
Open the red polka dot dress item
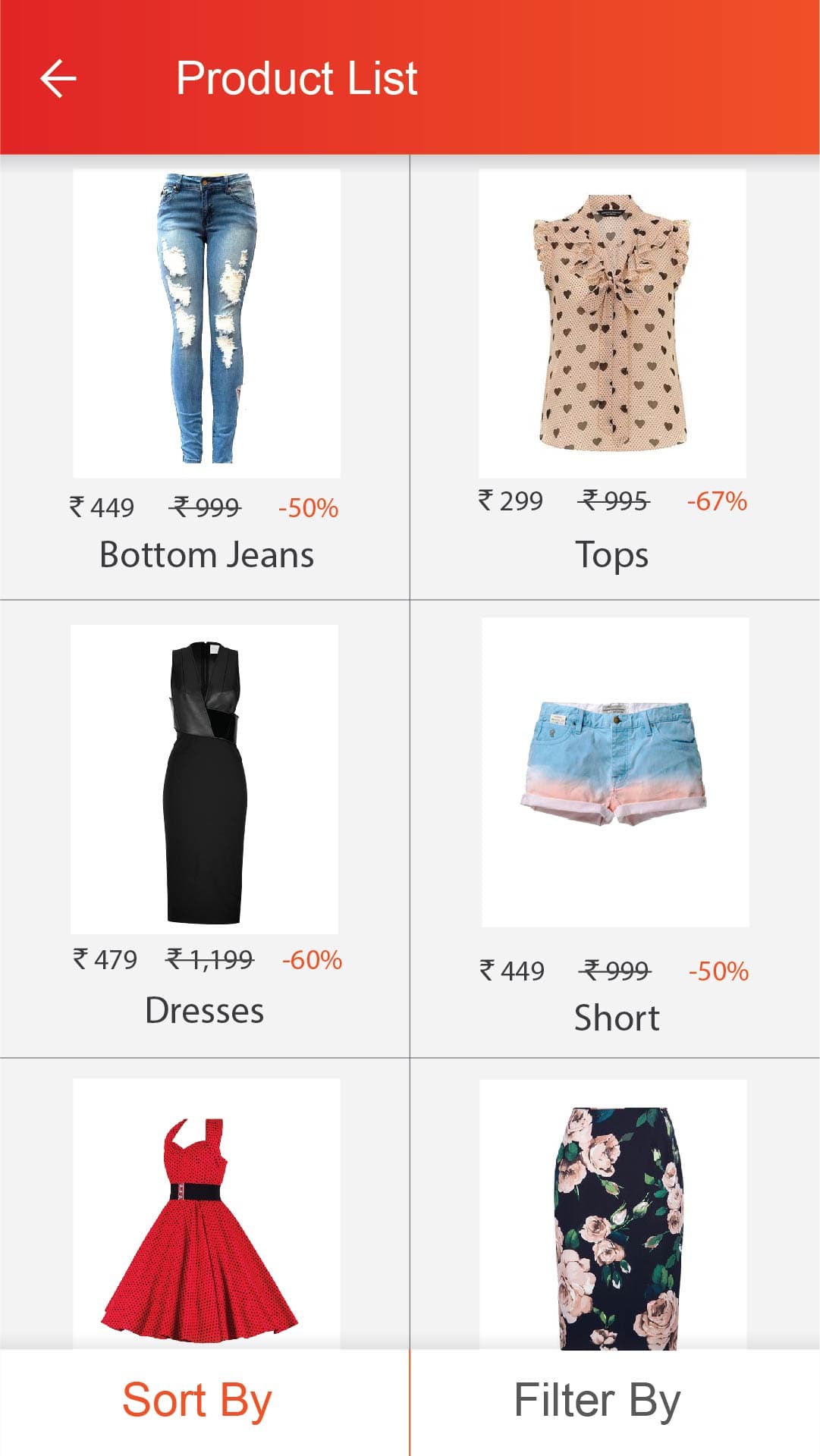click(x=206, y=1213)
